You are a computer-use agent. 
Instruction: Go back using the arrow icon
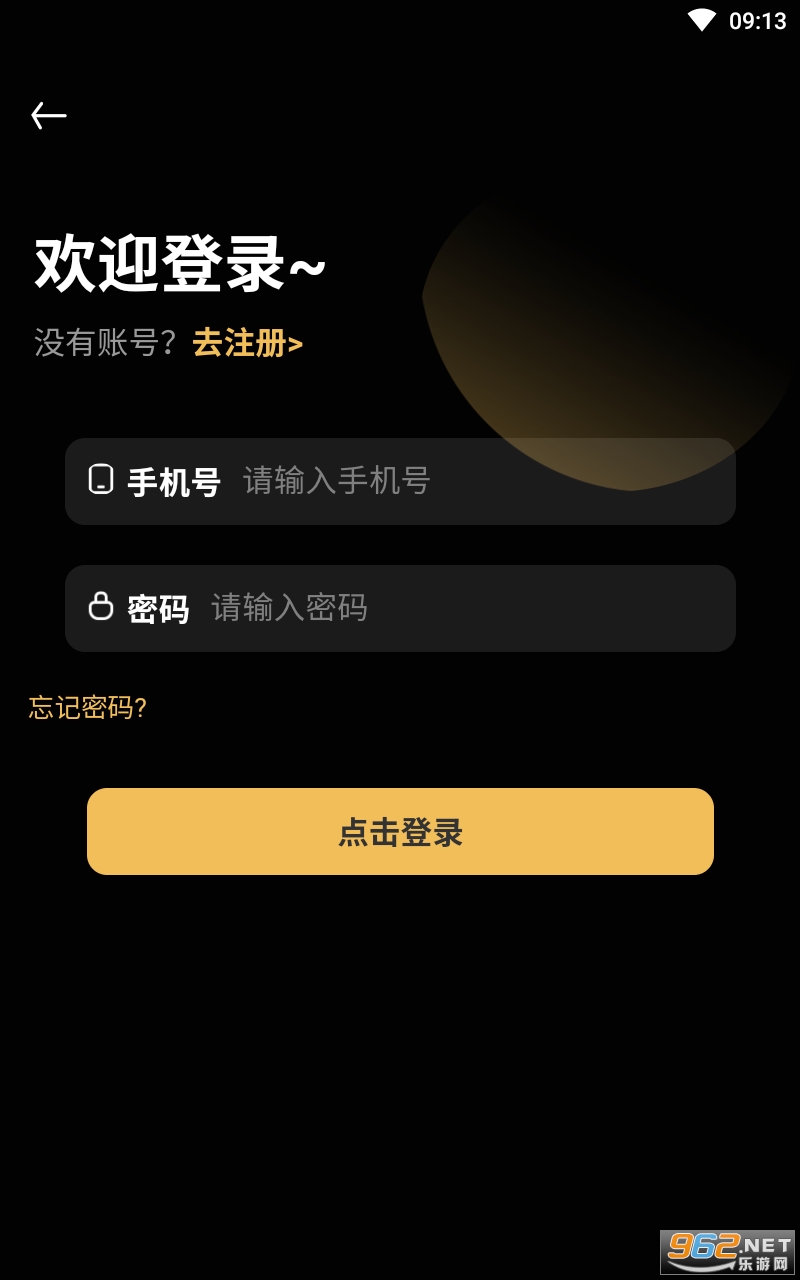[48, 116]
